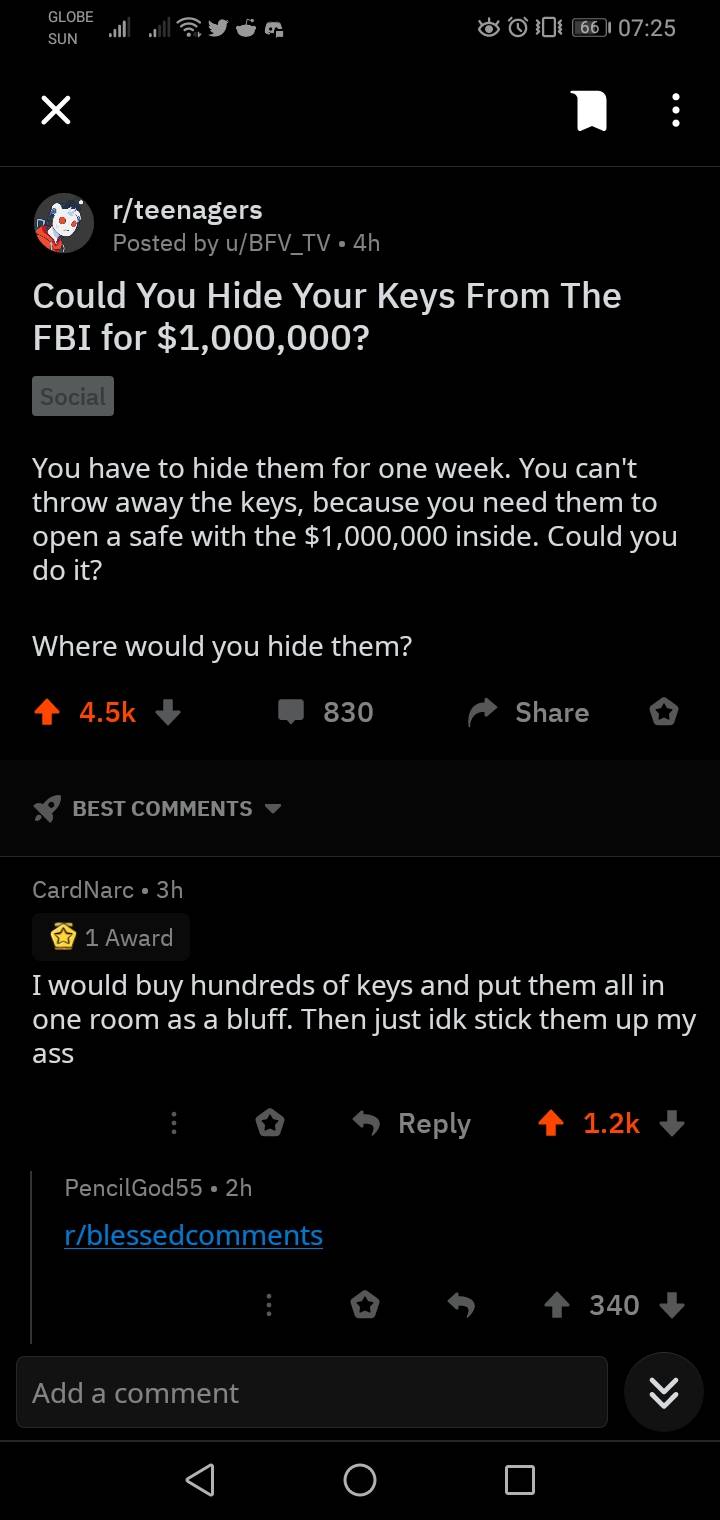Bookmark the post using the save icon
Screen dimensions: 720x1520
589,110
